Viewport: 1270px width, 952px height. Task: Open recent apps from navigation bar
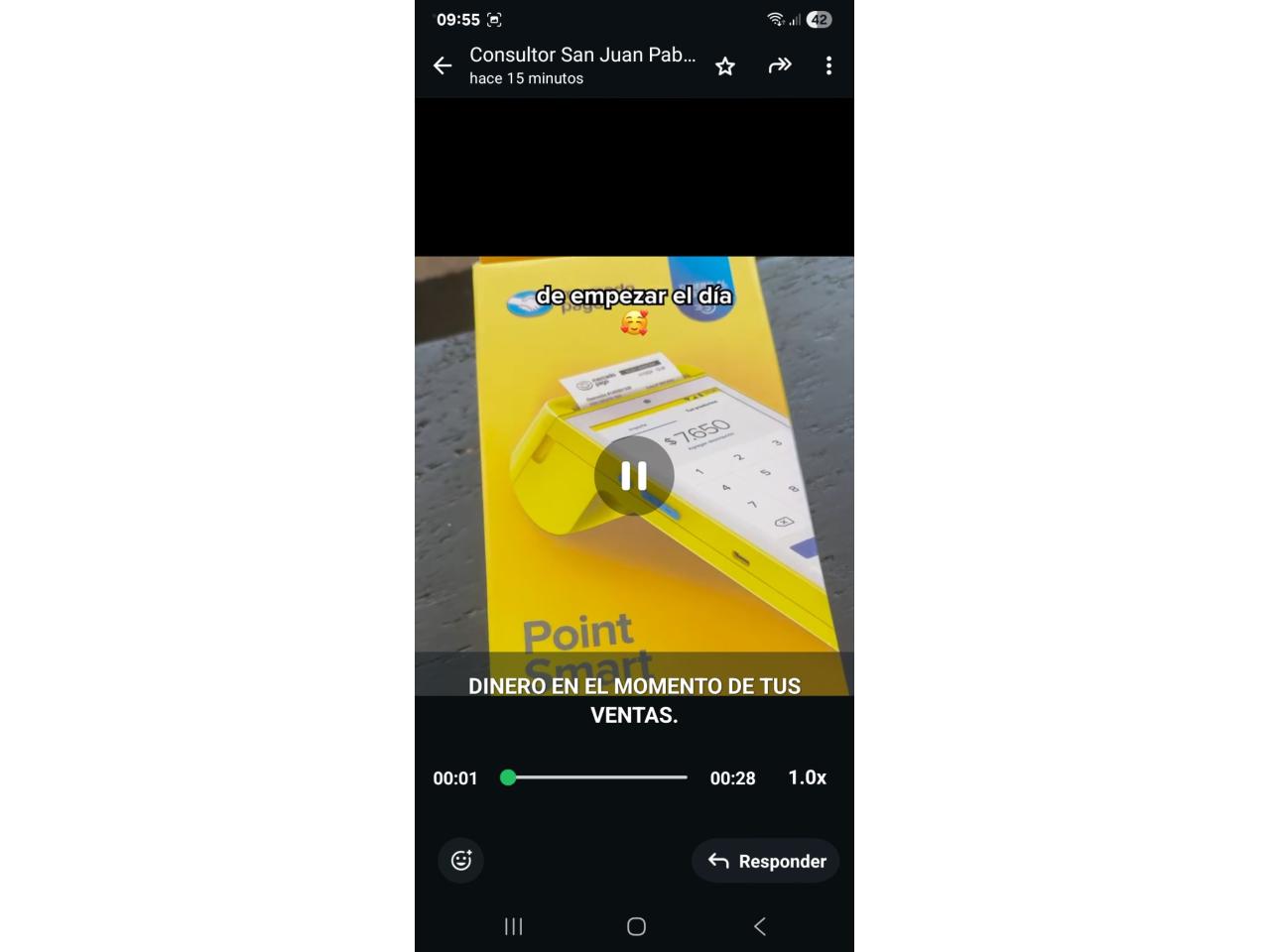point(513,926)
